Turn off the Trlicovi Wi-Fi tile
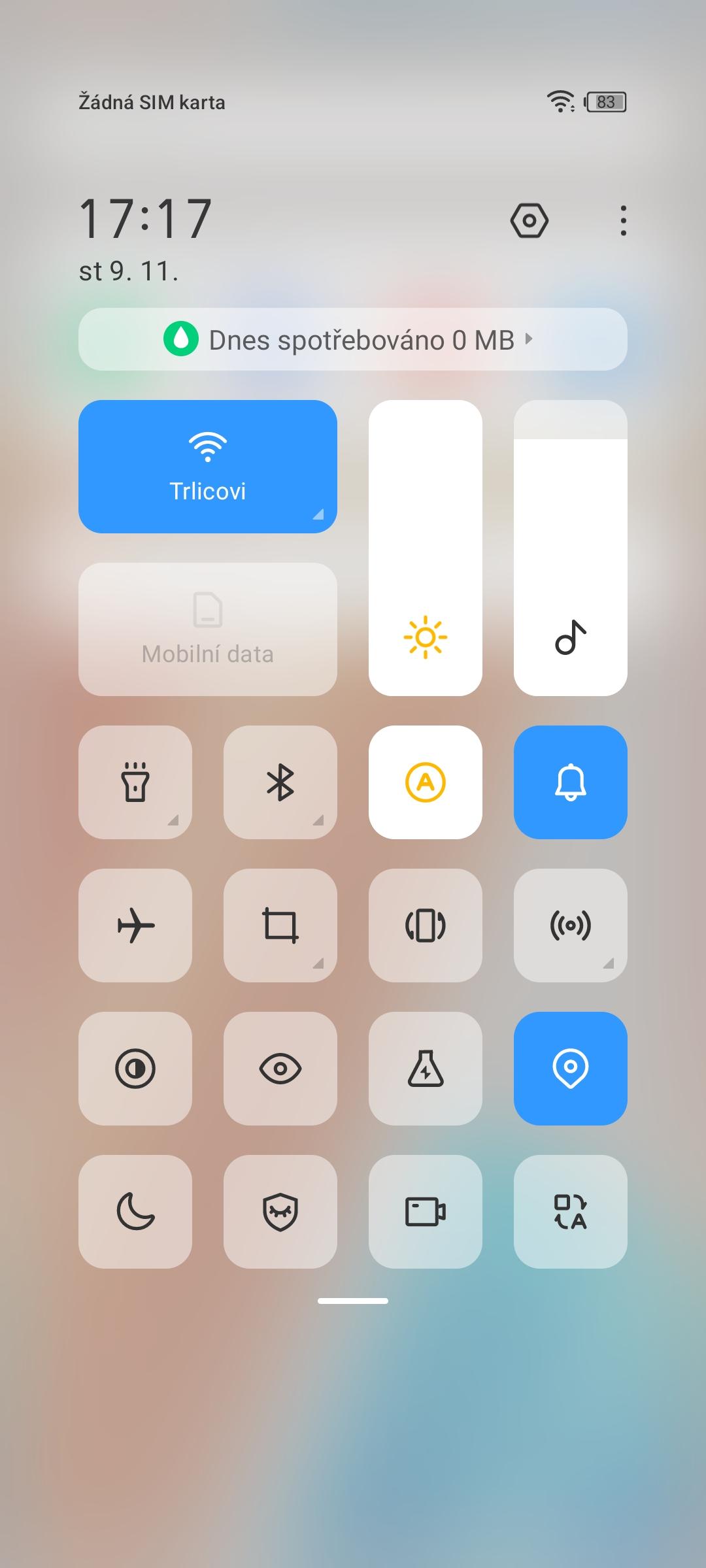This screenshot has height=1568, width=706. [208, 467]
